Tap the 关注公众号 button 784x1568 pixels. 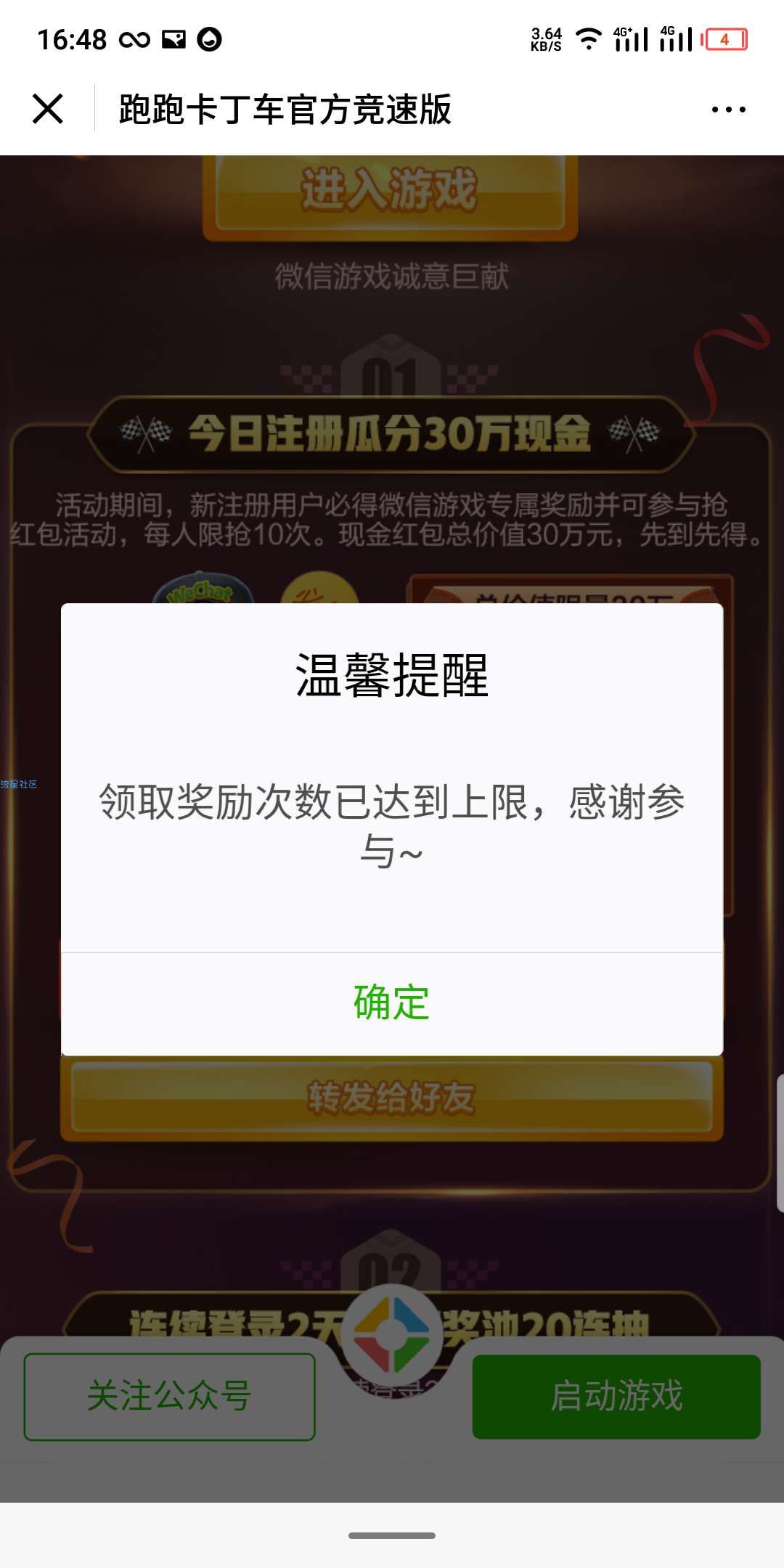(169, 1396)
